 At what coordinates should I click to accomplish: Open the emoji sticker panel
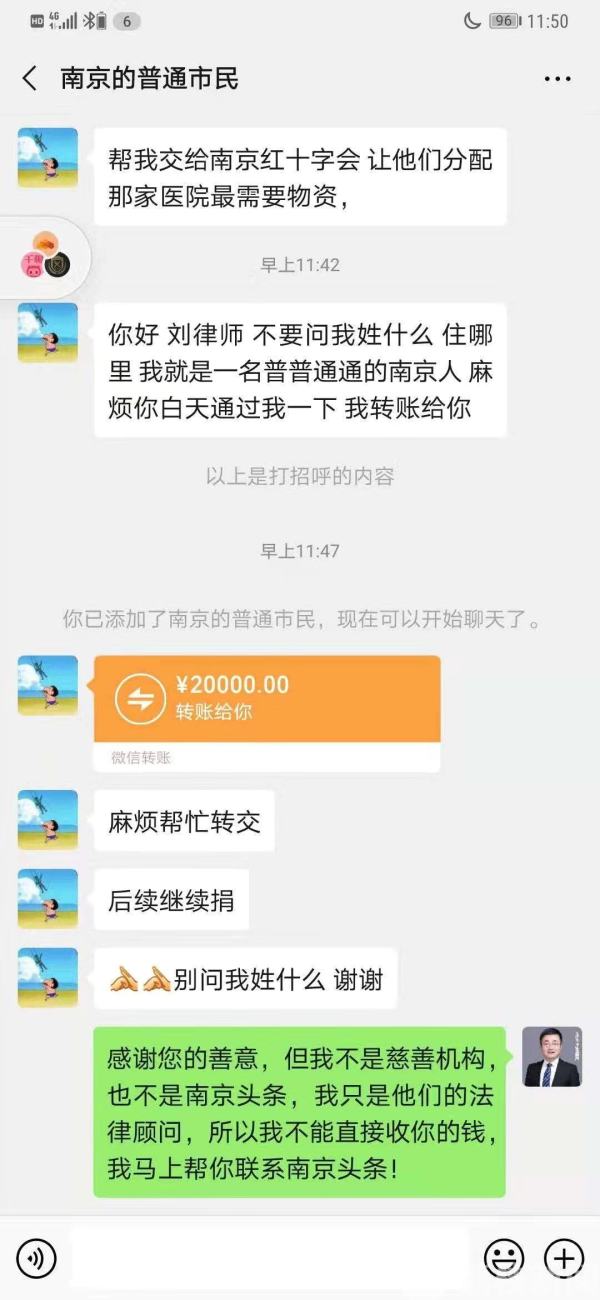point(504,1257)
